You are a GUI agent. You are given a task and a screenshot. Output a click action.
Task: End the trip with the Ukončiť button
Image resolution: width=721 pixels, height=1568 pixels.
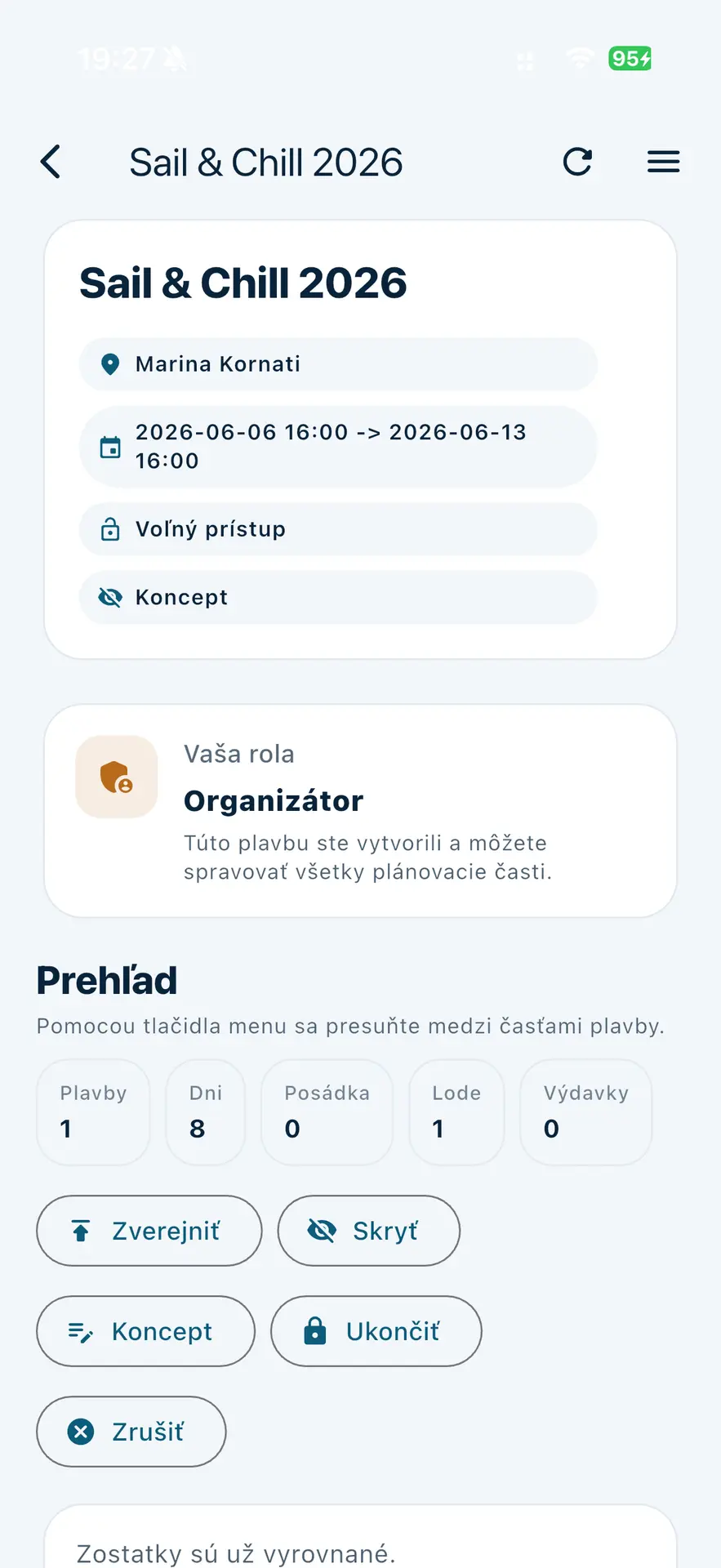[376, 1331]
